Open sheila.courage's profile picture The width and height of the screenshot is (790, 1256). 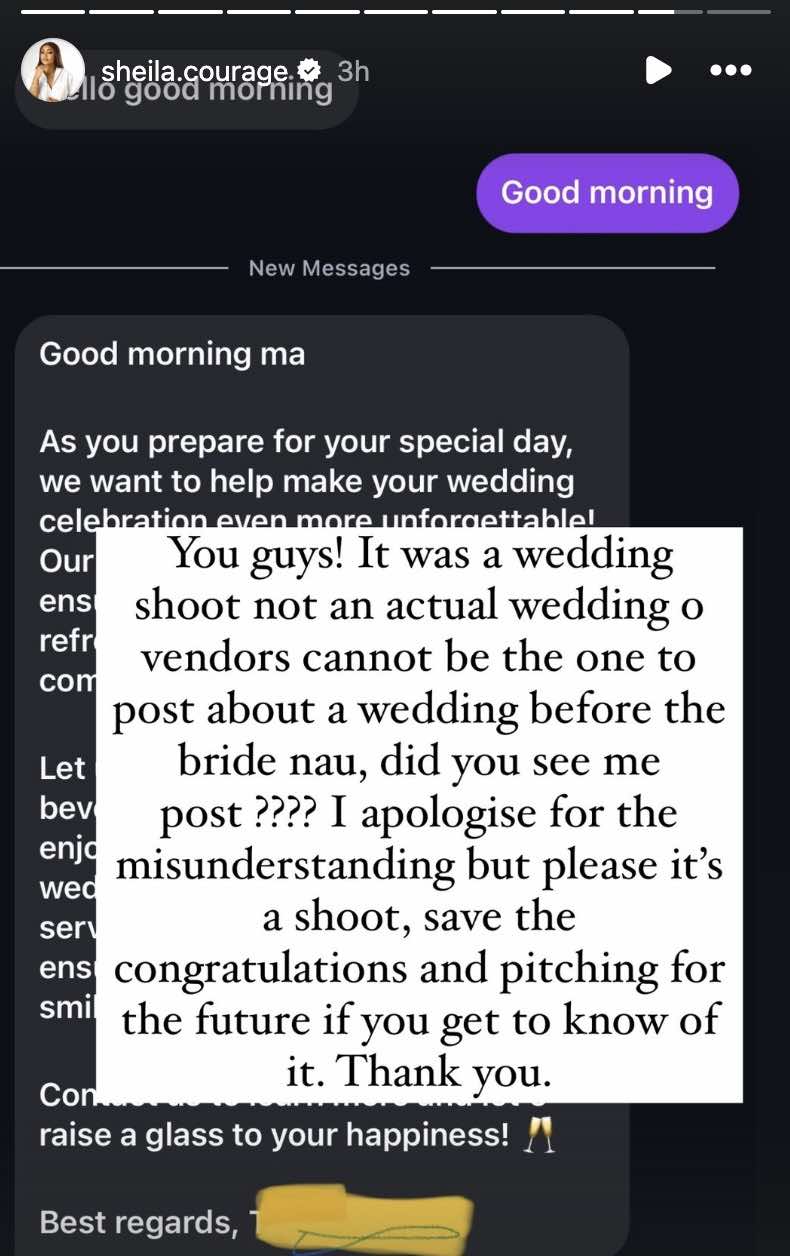(x=53, y=70)
